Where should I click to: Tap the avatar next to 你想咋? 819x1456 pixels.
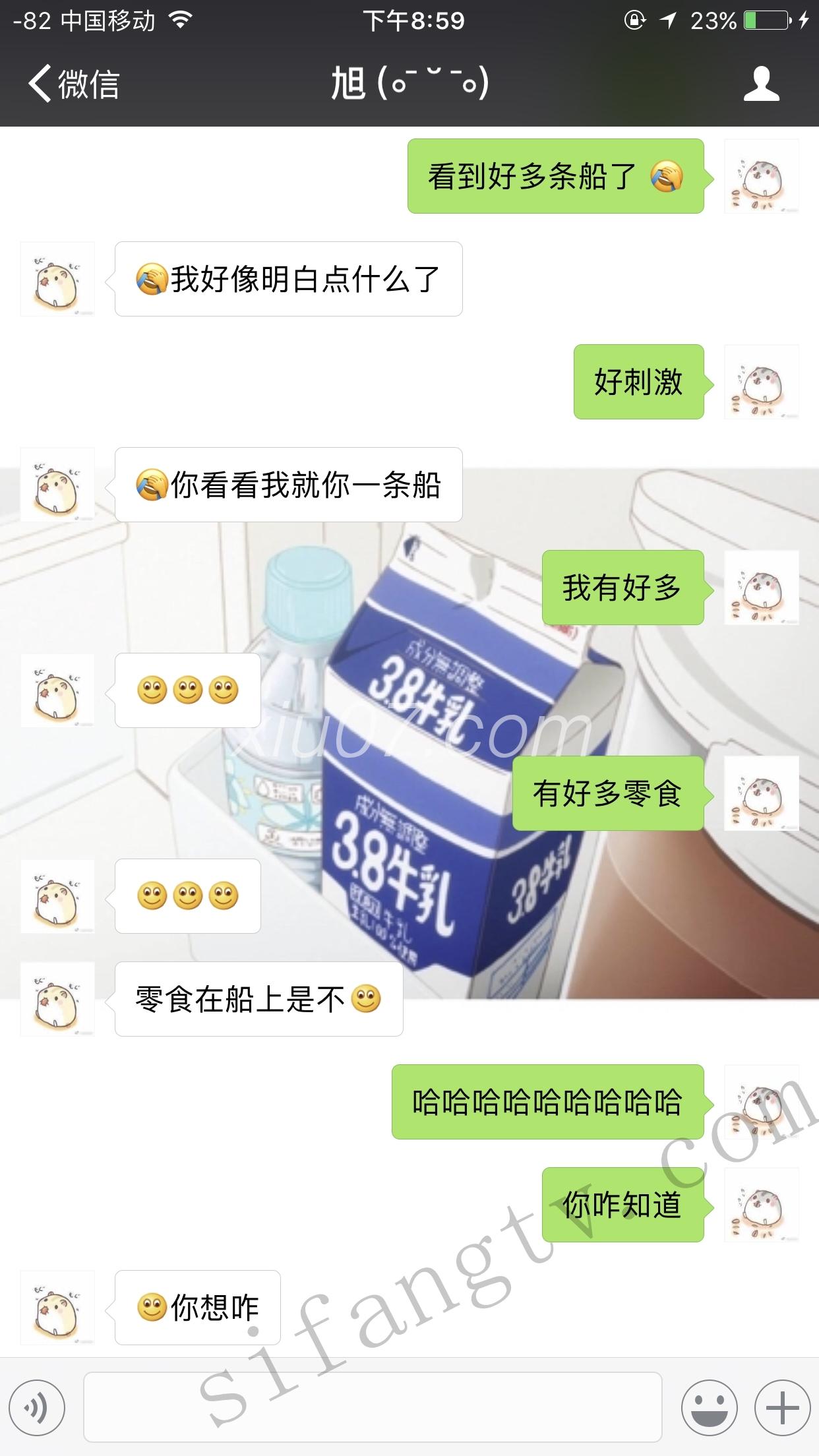point(57,1308)
